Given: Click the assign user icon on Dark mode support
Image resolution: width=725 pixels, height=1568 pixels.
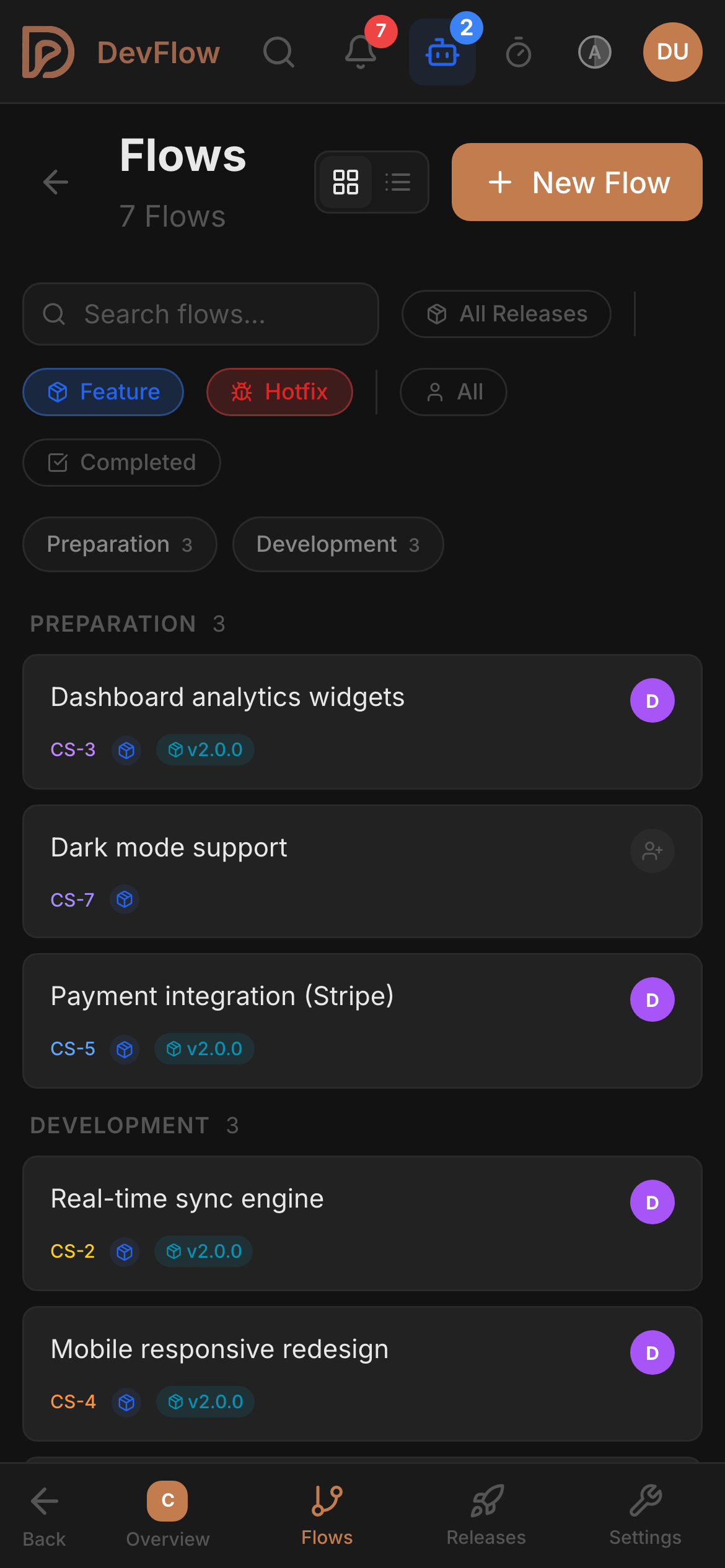Looking at the screenshot, I should 652,850.
